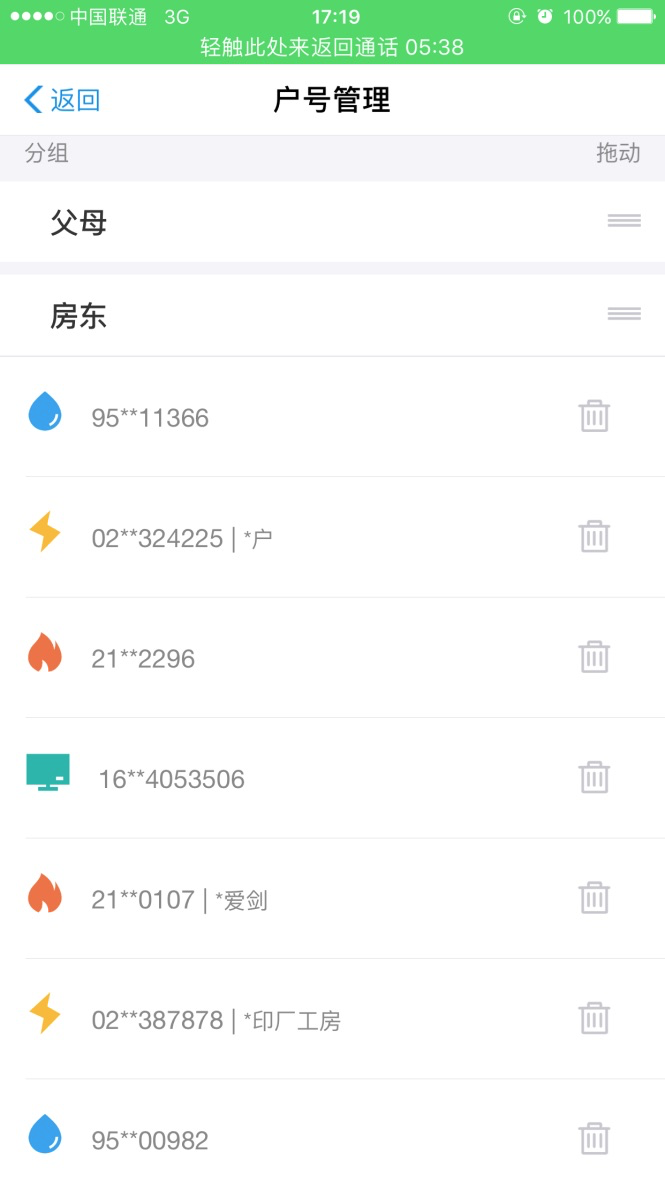Tap the drag handle beside 父母

click(624, 221)
